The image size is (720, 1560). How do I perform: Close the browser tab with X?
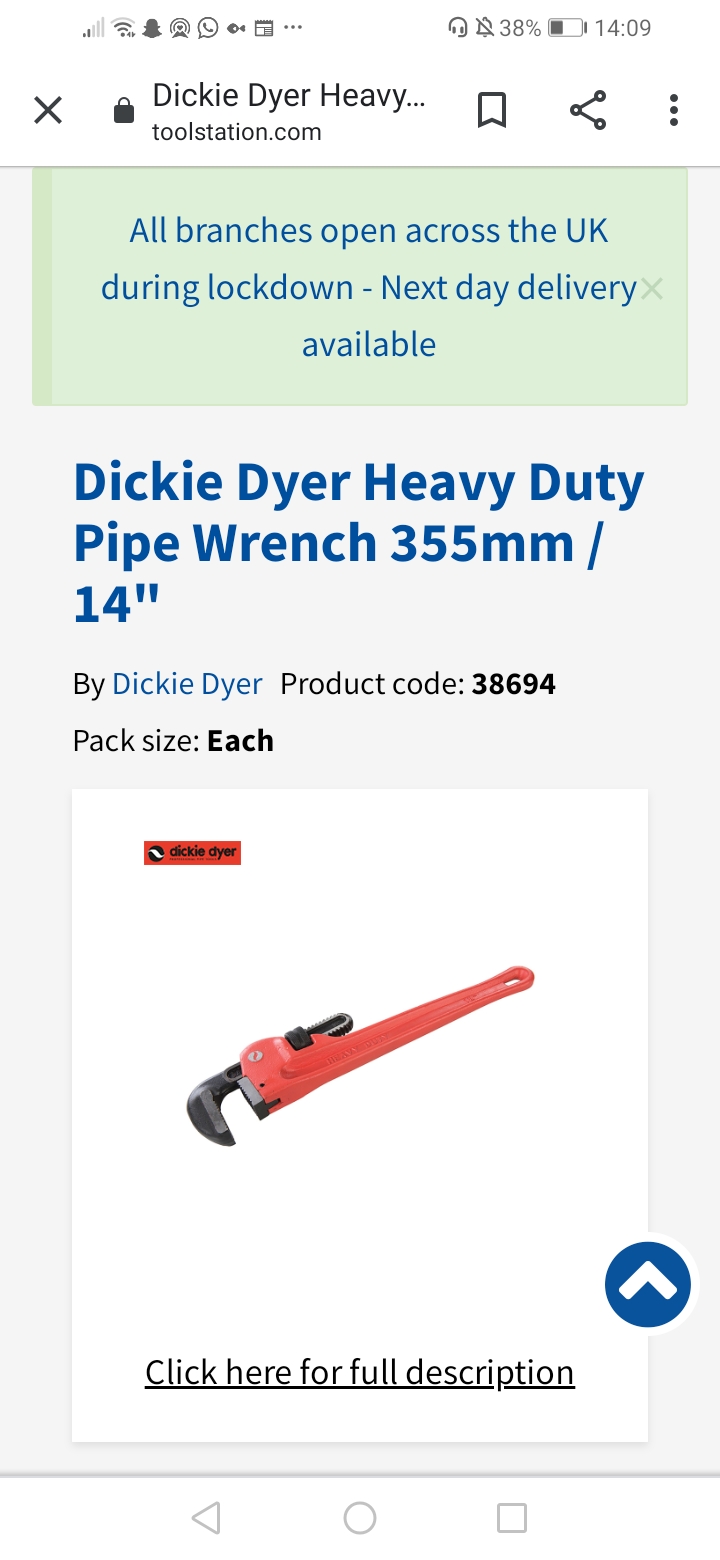48,110
